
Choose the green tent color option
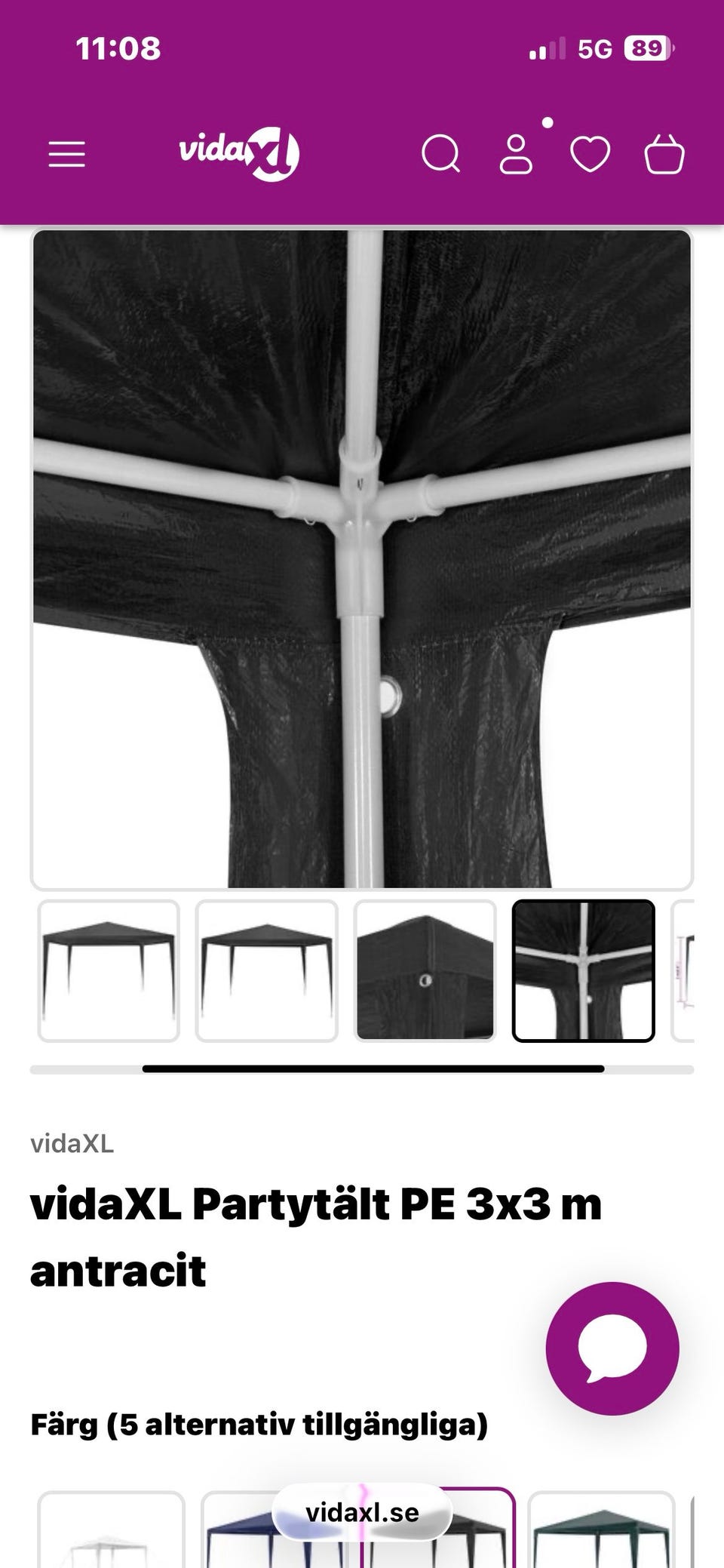[x=600, y=1532]
